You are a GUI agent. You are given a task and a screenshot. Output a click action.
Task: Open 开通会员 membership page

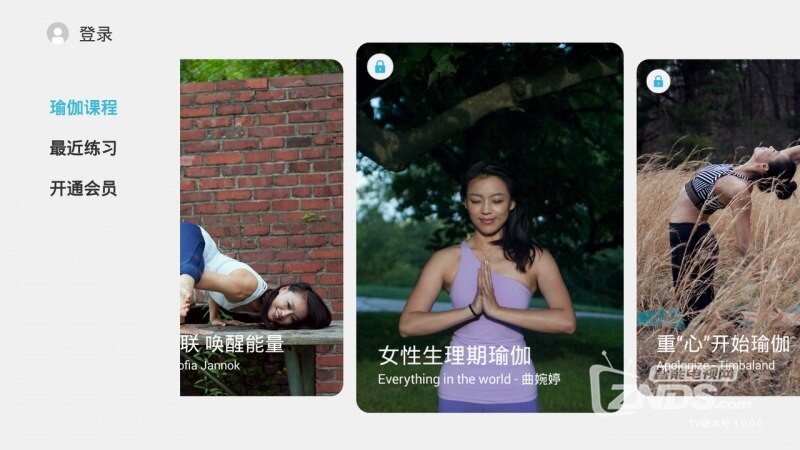[x=84, y=188]
